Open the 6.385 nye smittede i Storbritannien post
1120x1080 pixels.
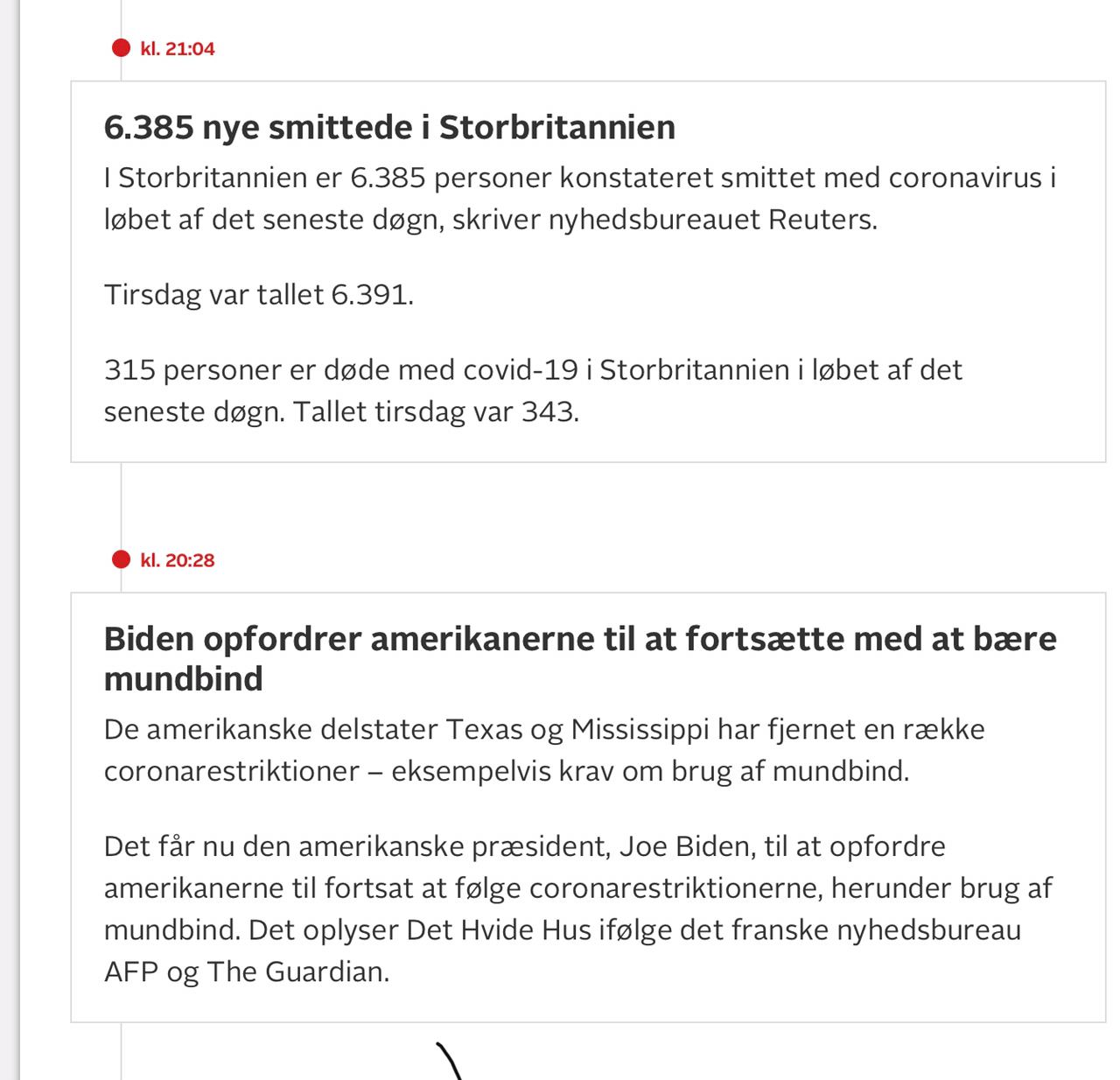[x=389, y=128]
